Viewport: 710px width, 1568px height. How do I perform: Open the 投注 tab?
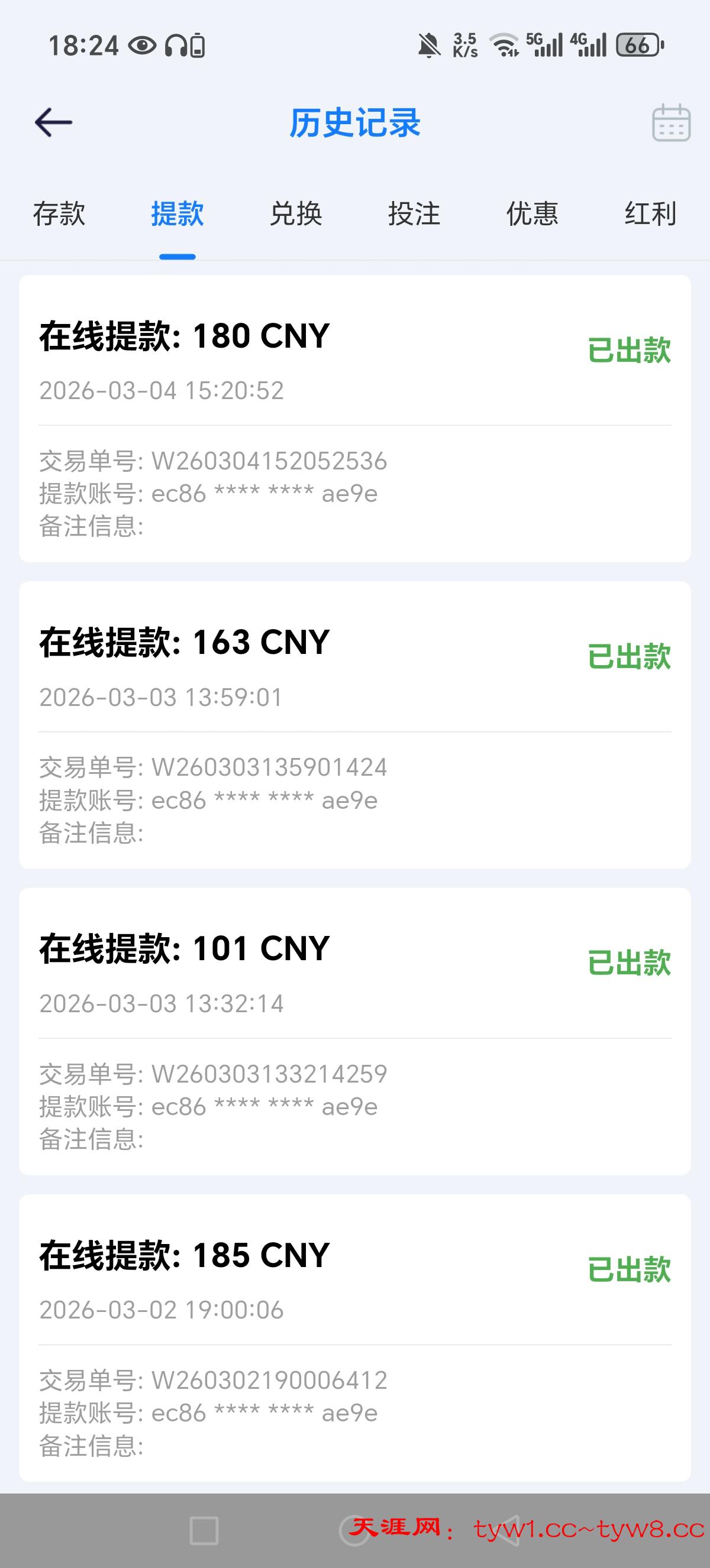point(414,214)
